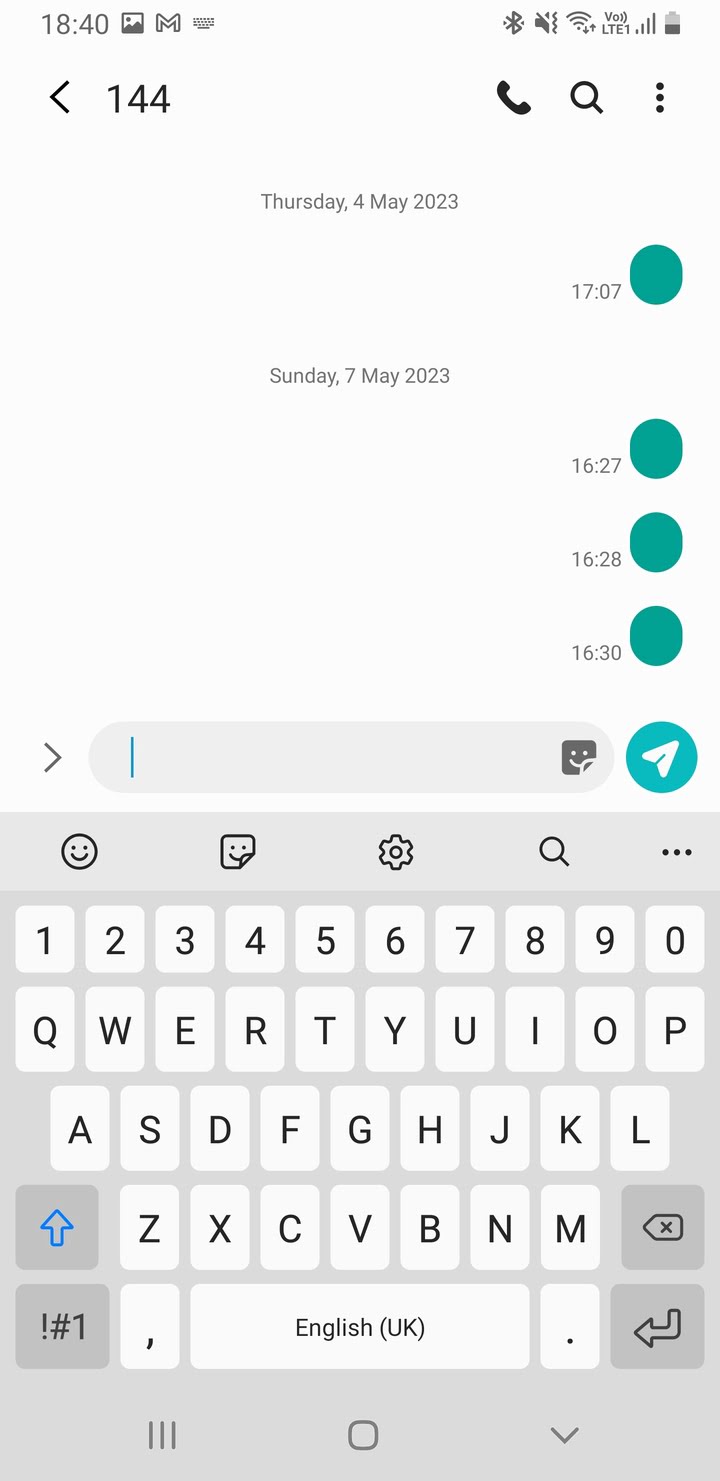Open the conversation overflow menu
The width and height of the screenshot is (720, 1481).
pyautogui.click(x=659, y=97)
